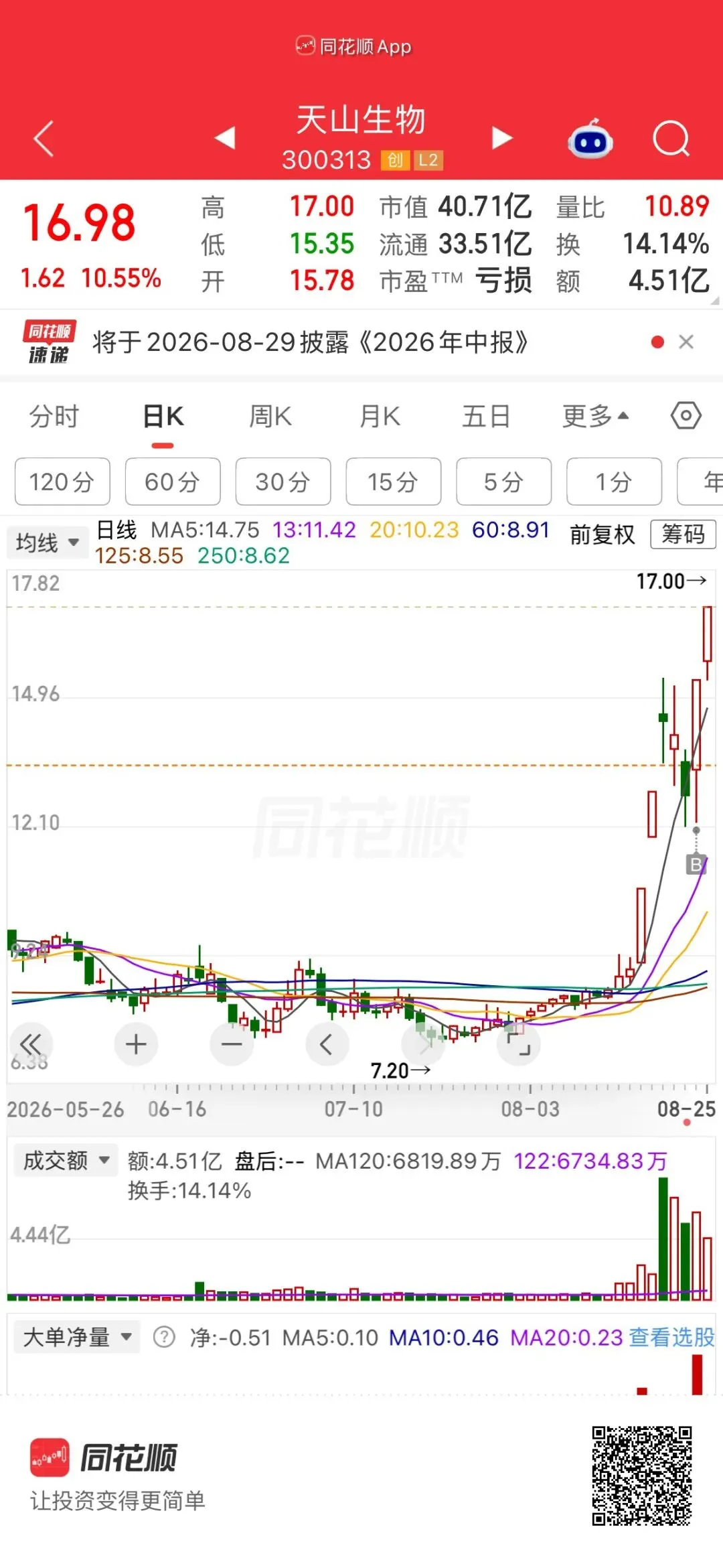The width and height of the screenshot is (723, 1568).
Task: Open the 均线 indicator dropdown
Action: point(48,542)
